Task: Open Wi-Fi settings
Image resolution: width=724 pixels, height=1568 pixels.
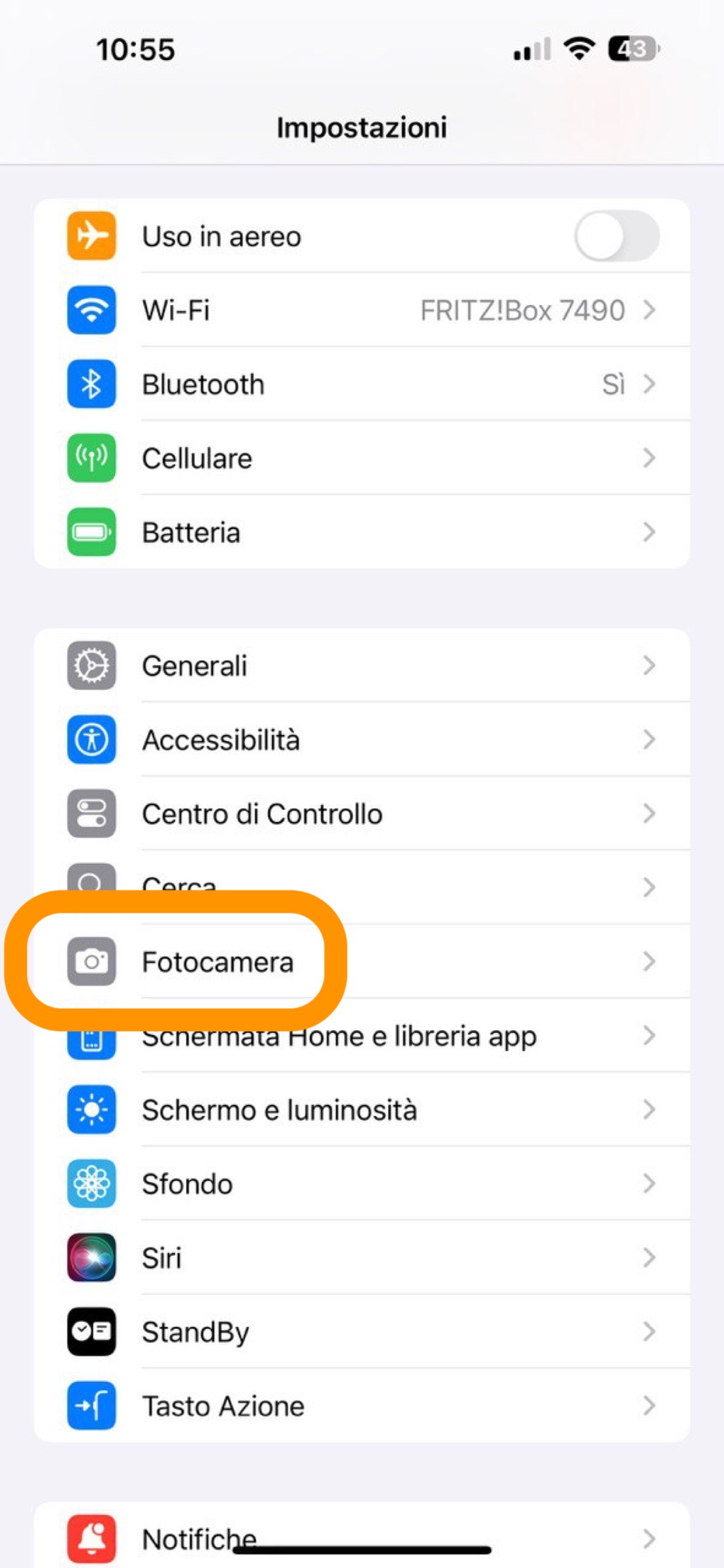Action: point(361,310)
